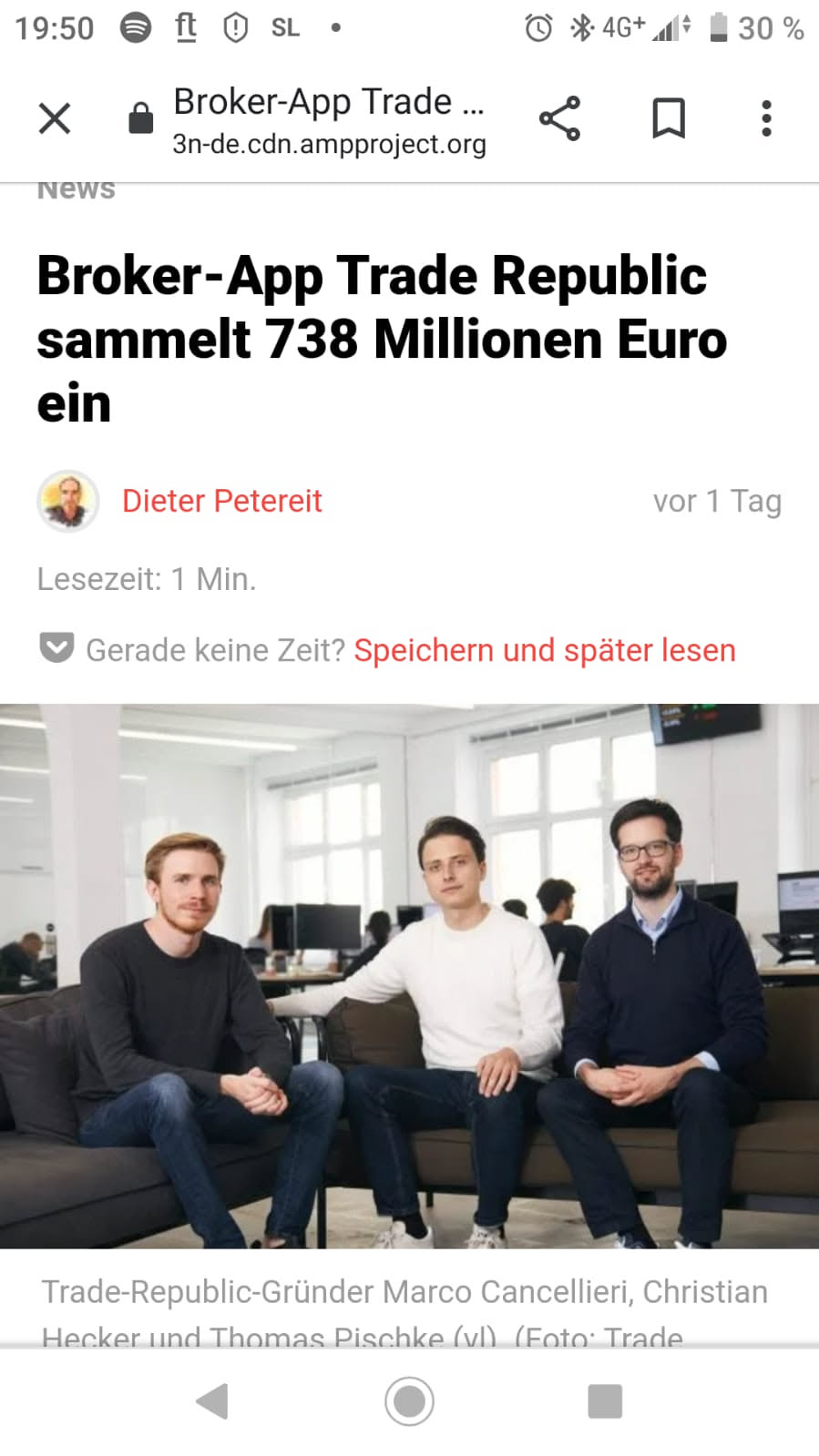Return to the home screen

coord(409,1401)
